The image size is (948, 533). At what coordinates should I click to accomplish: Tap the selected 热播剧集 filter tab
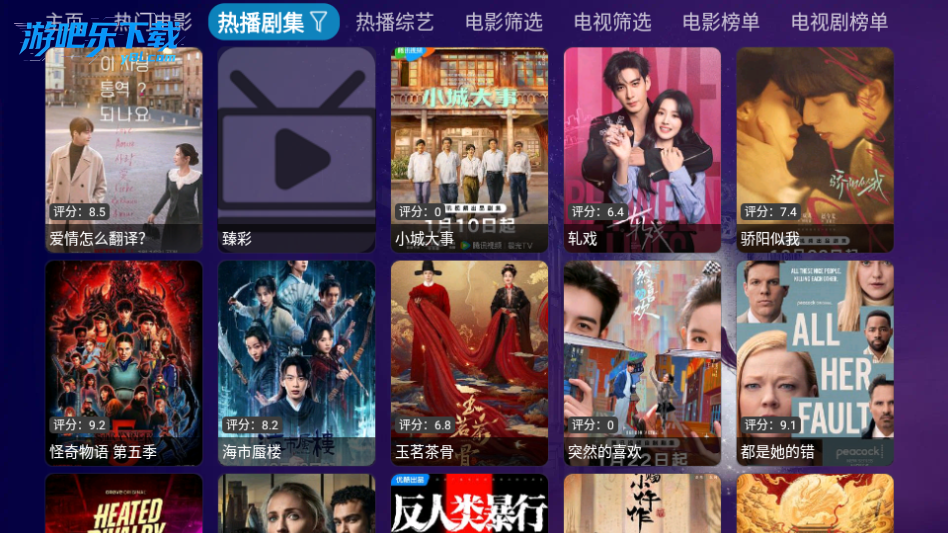273,22
